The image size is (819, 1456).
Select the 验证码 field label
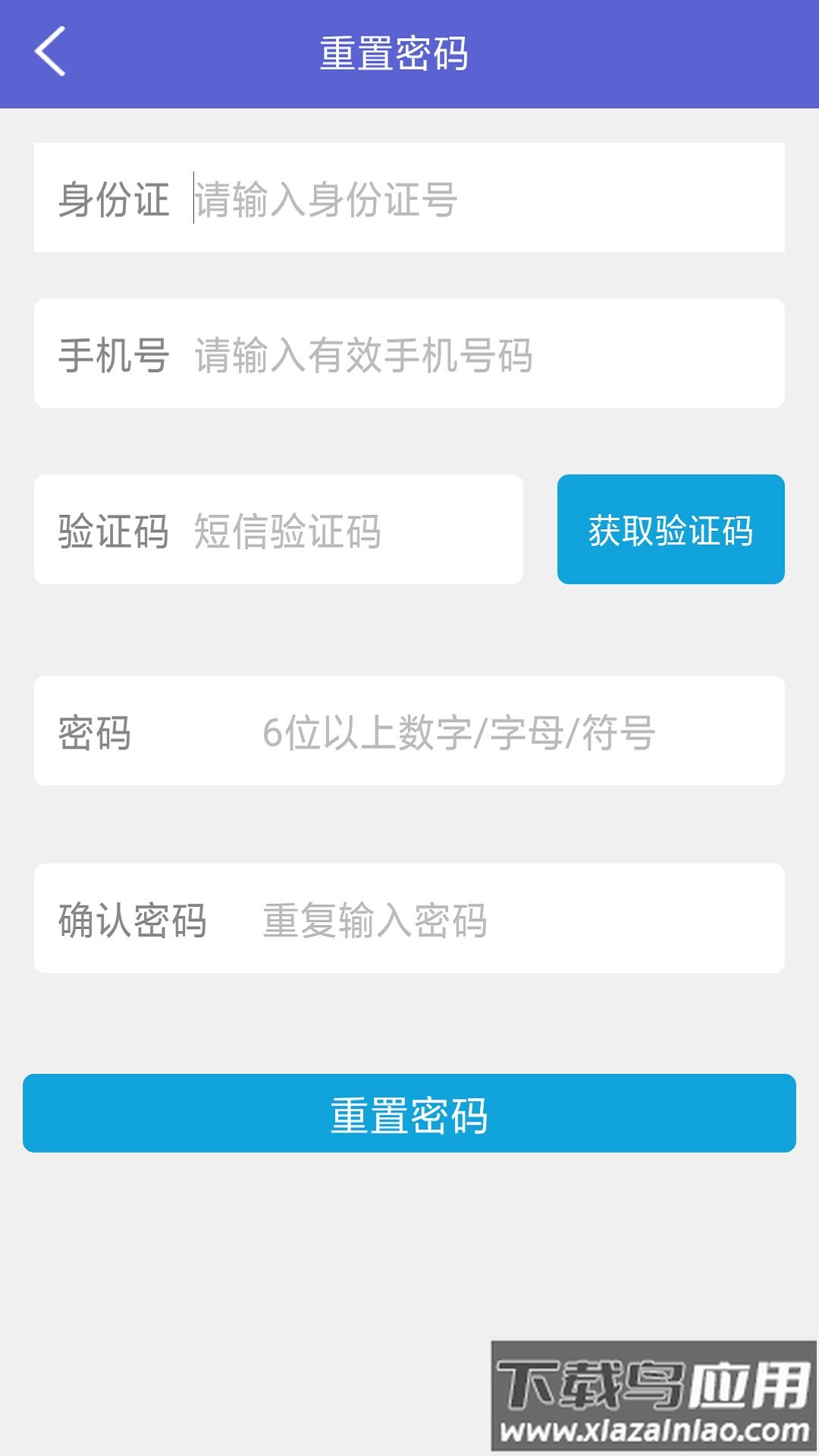tap(114, 531)
